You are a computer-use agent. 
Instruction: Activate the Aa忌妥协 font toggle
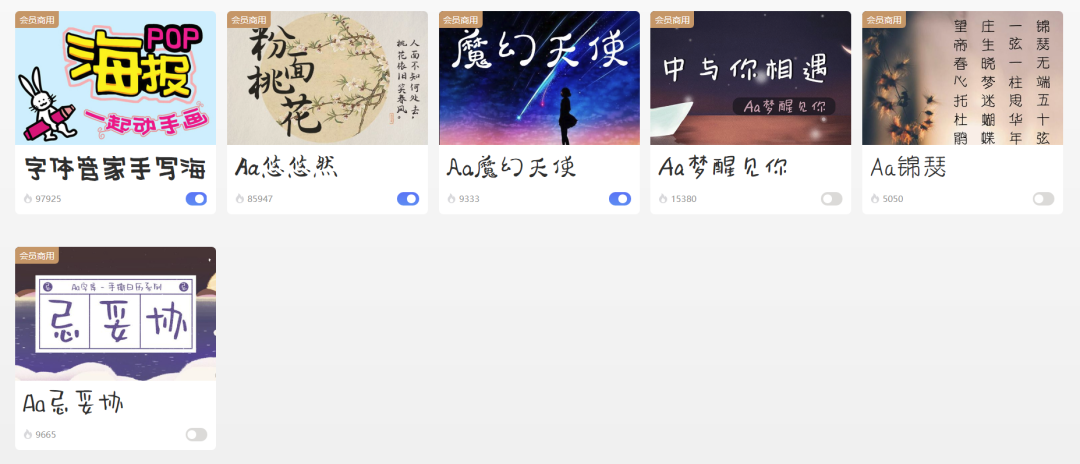click(196, 435)
